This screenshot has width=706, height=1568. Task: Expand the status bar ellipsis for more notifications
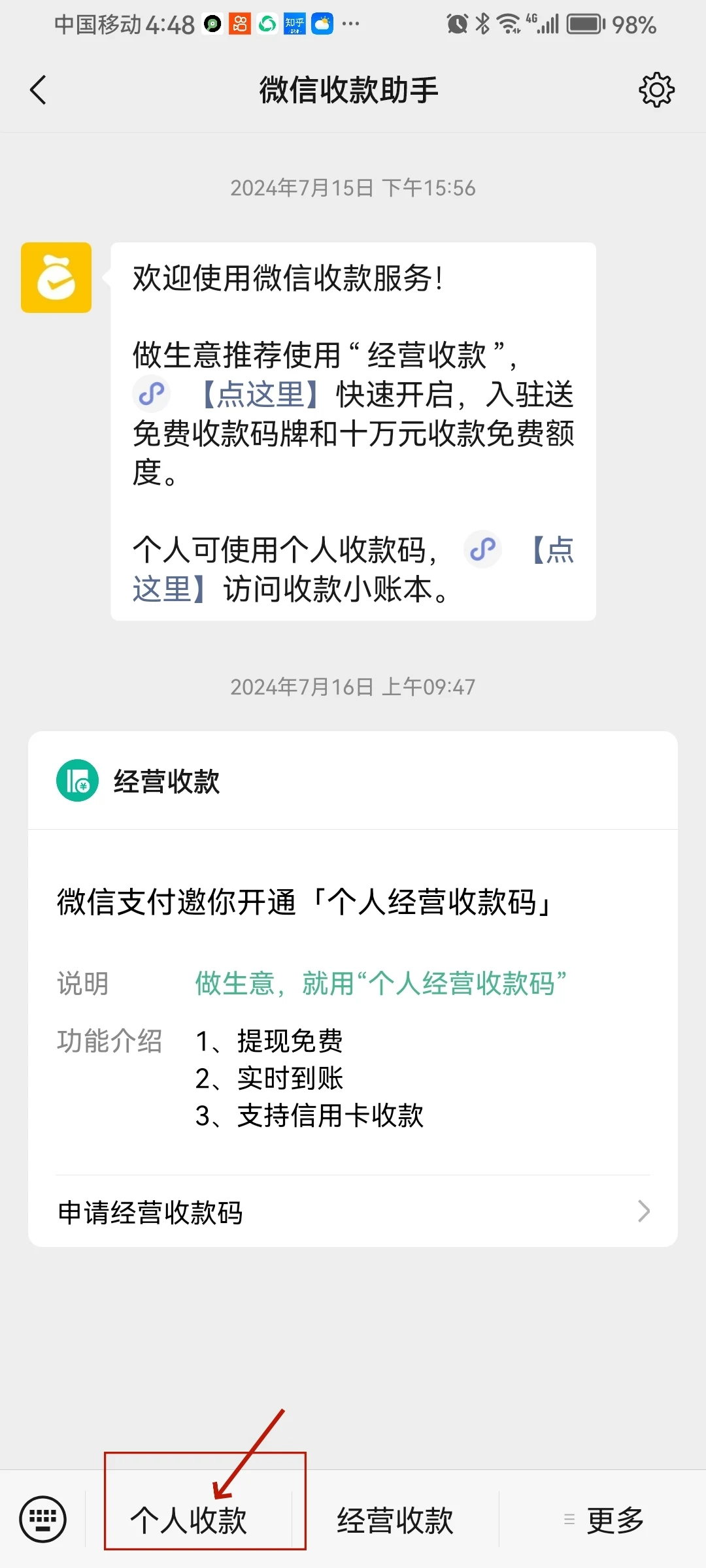click(x=352, y=24)
